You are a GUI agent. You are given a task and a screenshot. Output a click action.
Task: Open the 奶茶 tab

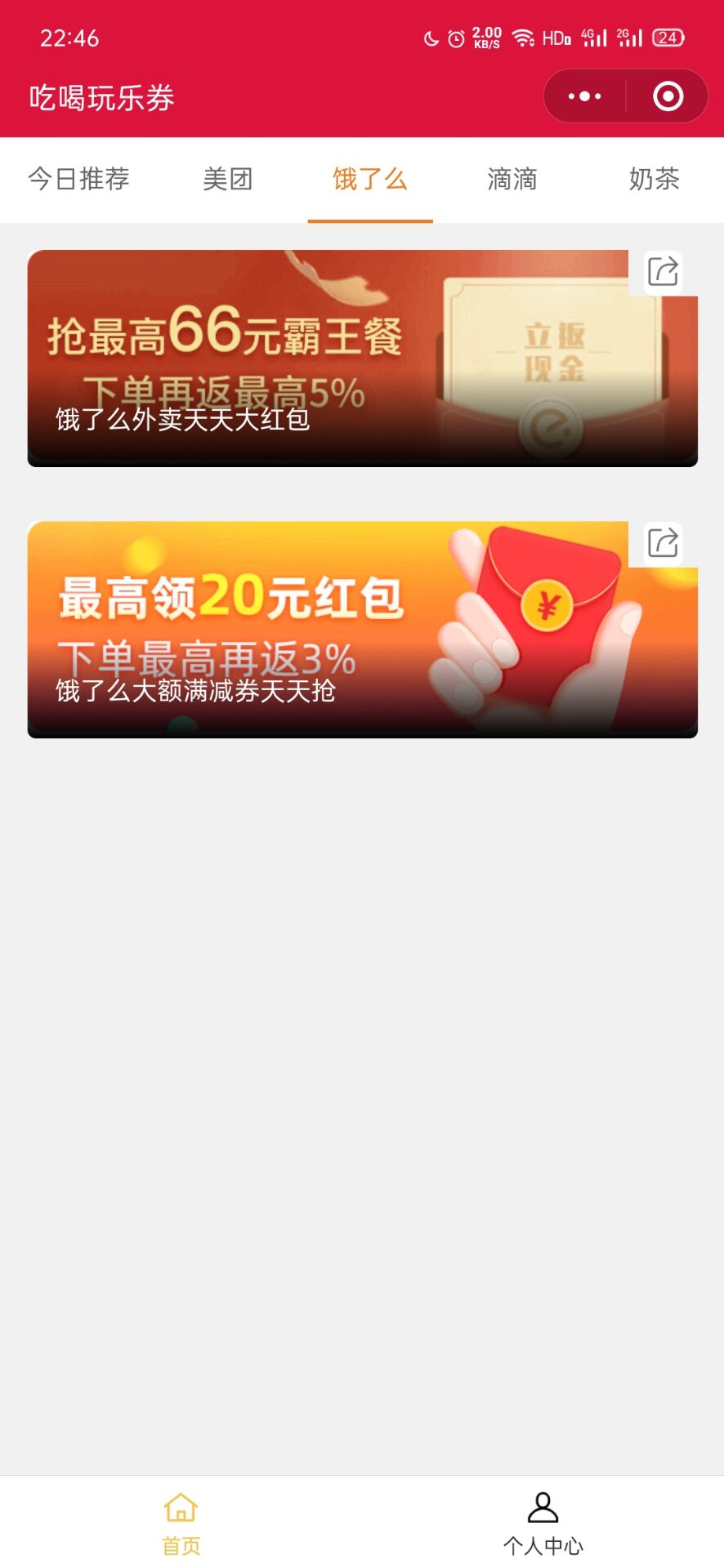click(x=654, y=179)
